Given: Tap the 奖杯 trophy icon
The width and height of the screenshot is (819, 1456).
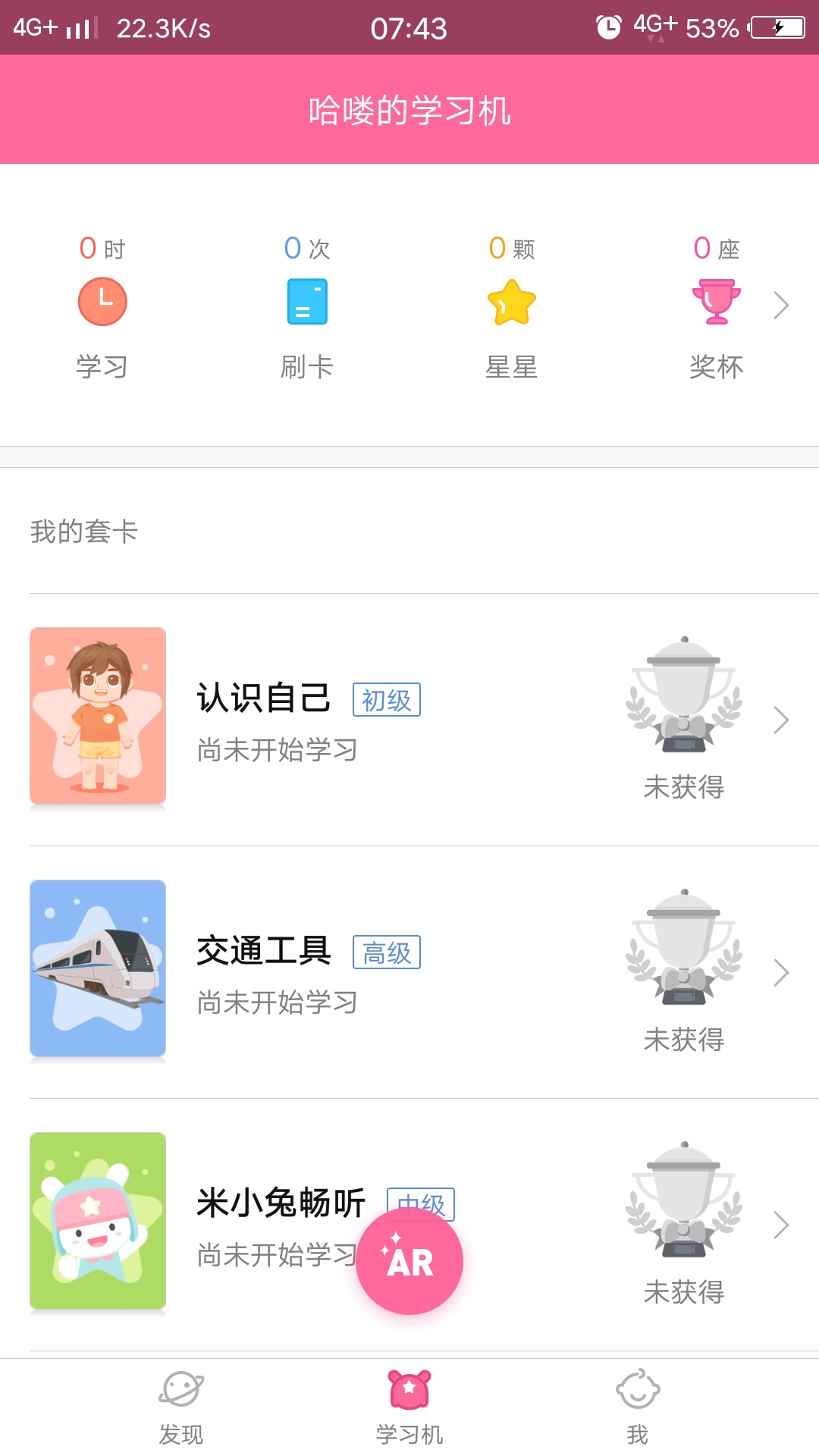Looking at the screenshot, I should click(x=714, y=301).
